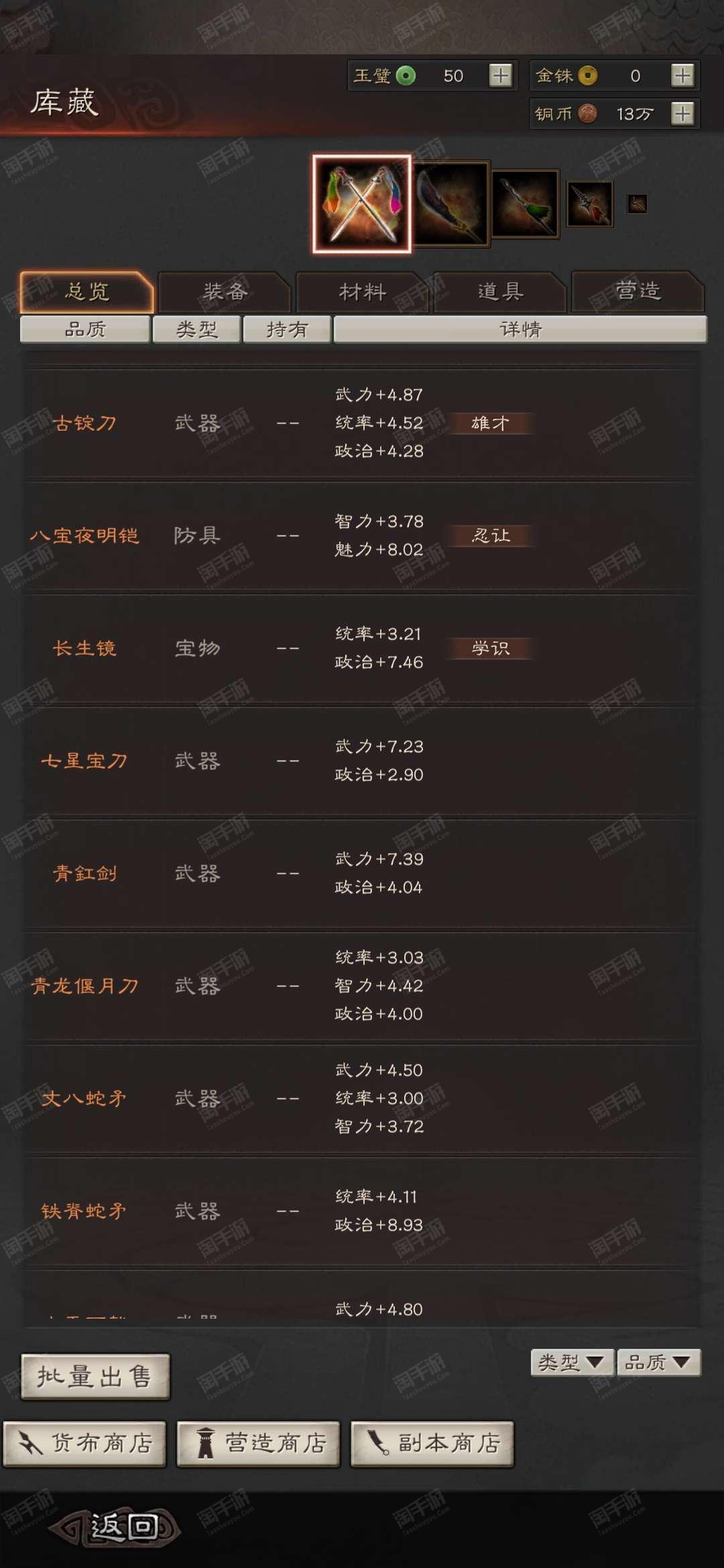Select the 八宝夜明铠 armor row
This screenshot has height=1568, width=724.
[362, 536]
